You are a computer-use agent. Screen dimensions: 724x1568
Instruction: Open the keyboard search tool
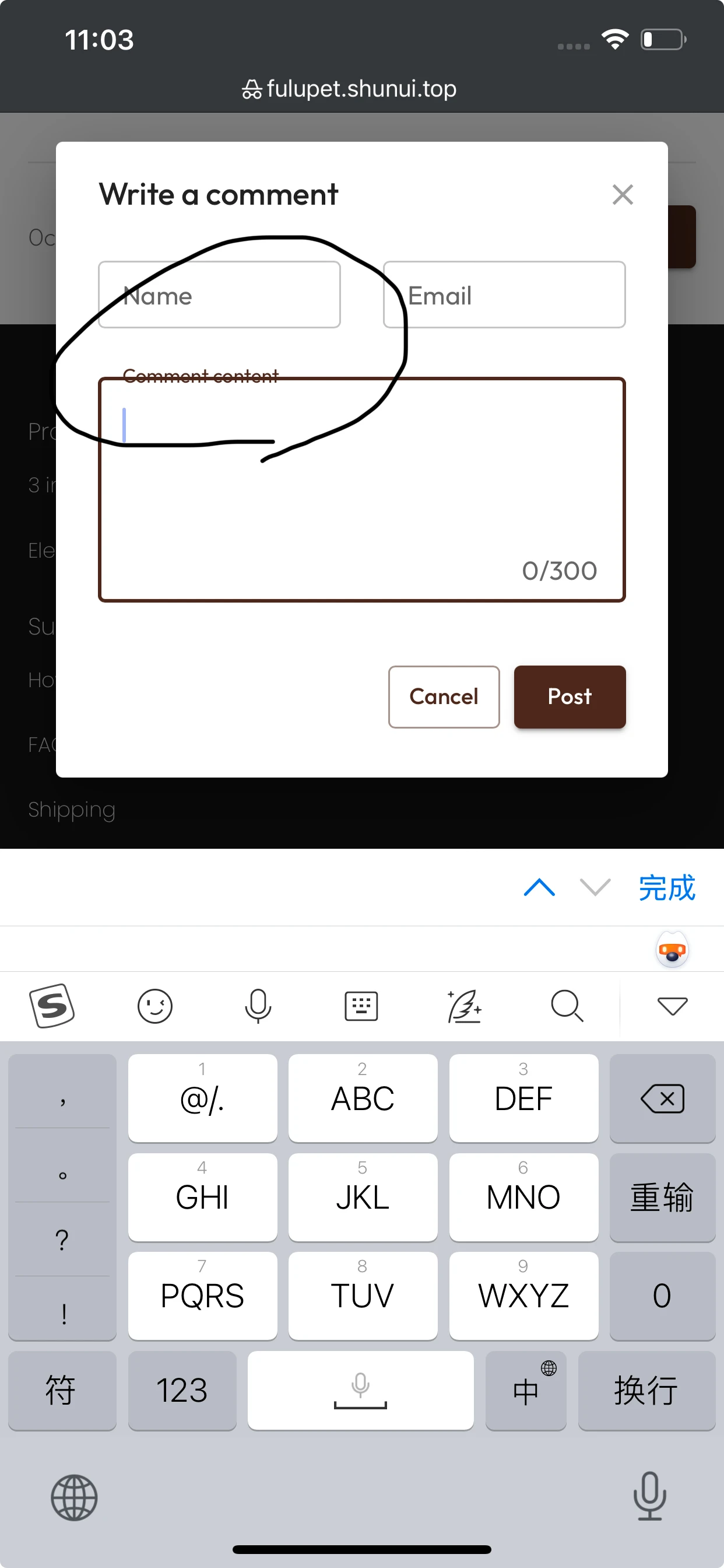pos(567,1006)
